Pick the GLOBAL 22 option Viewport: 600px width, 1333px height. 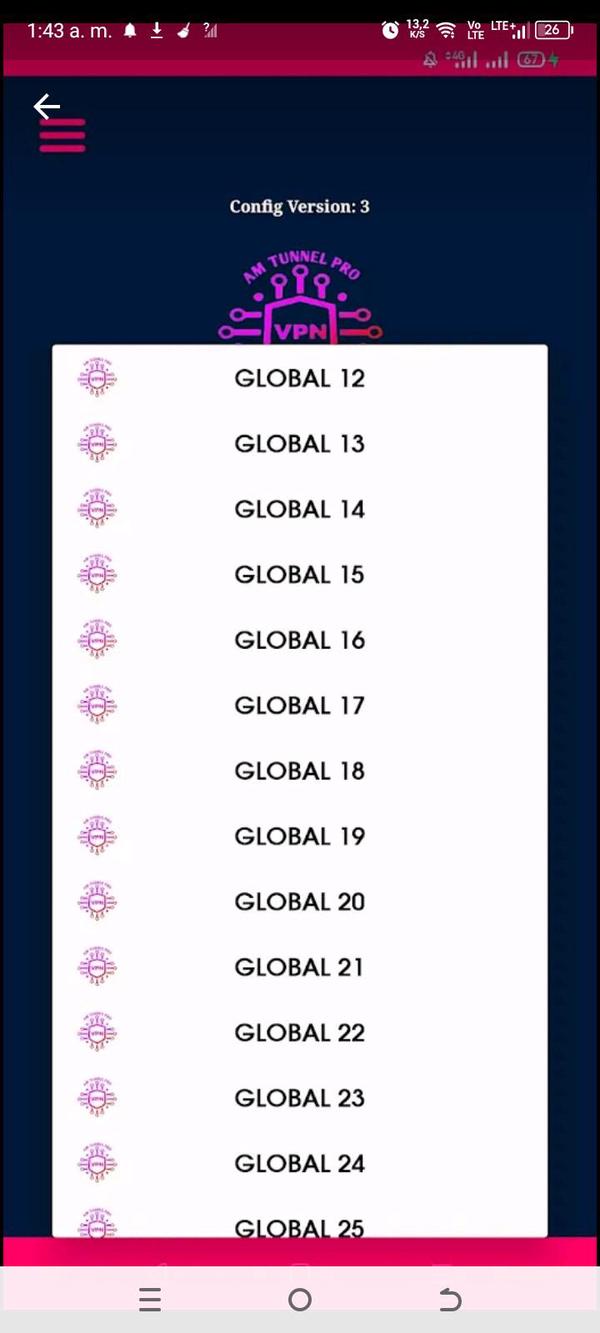[x=299, y=1033]
